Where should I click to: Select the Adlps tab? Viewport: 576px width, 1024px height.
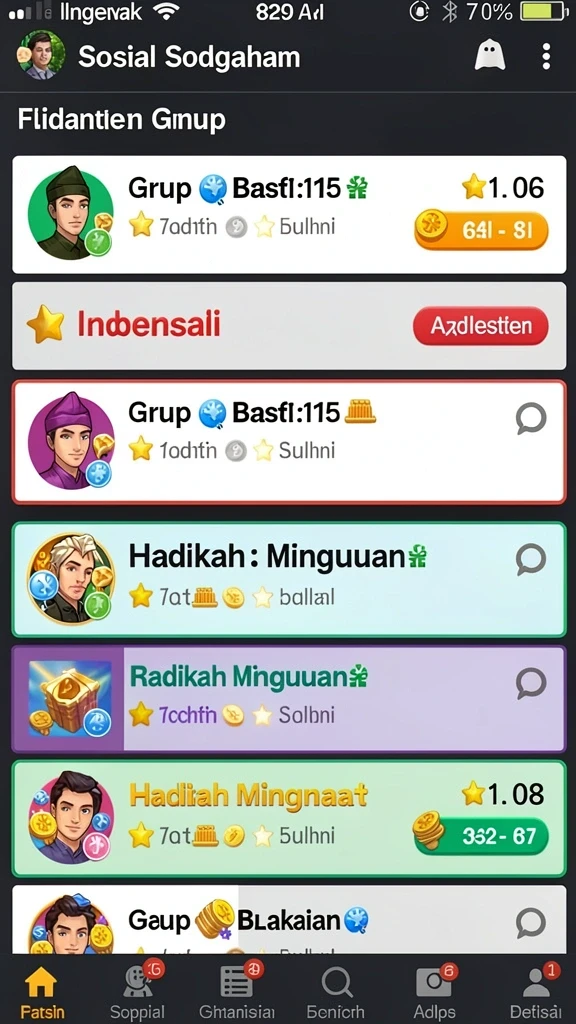434,993
